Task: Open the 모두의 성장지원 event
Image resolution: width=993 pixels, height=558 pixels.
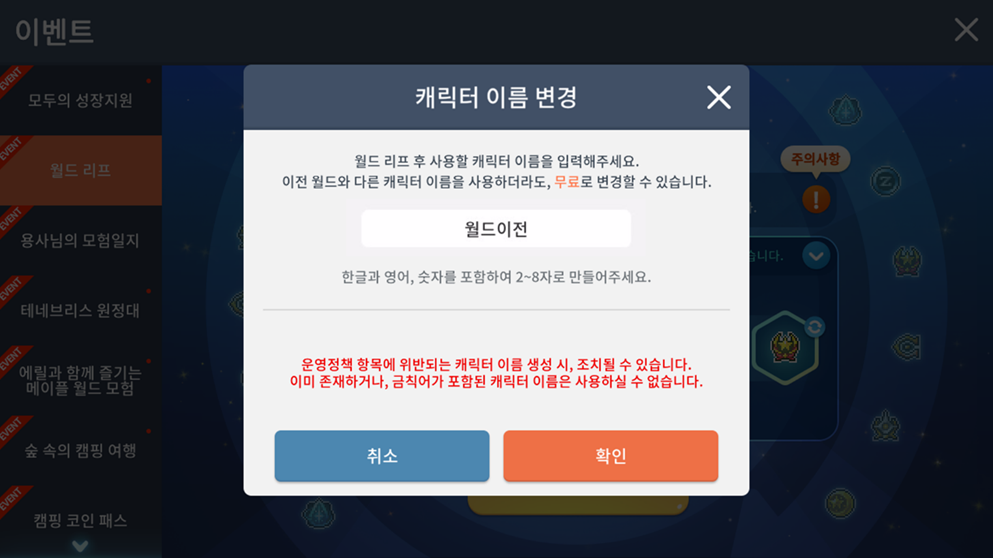Action: tap(80, 101)
